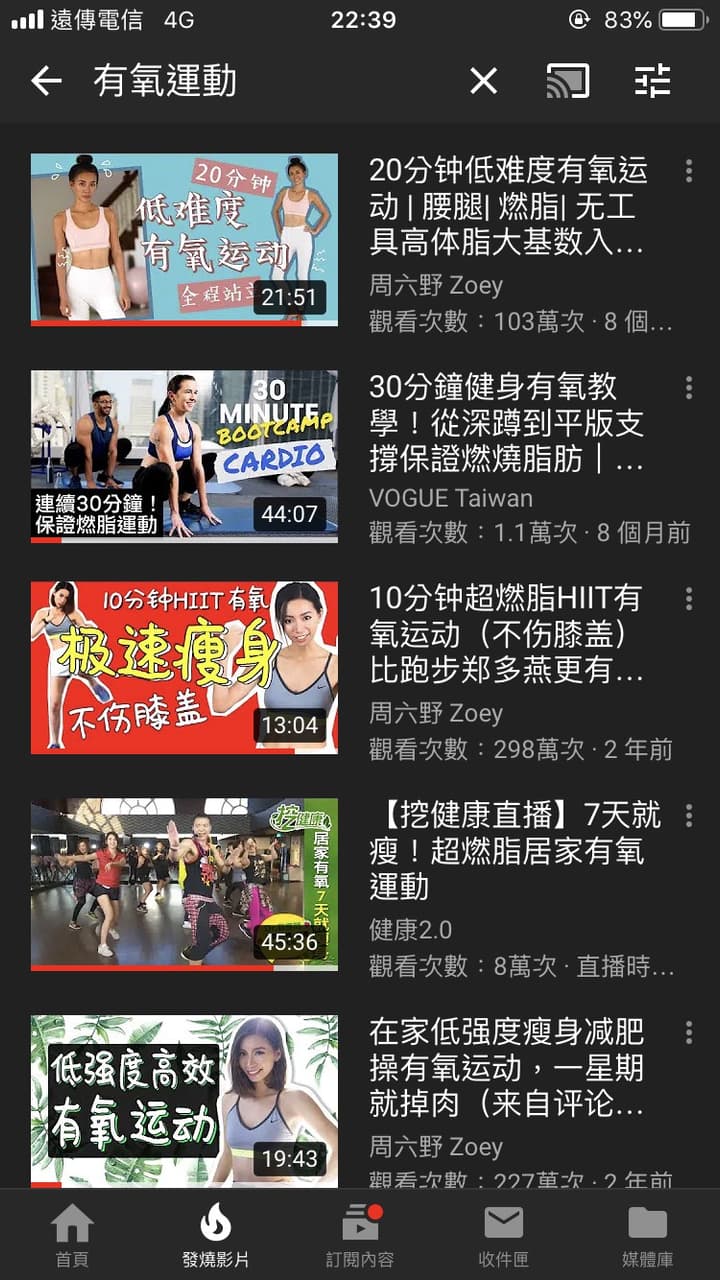This screenshot has width=720, height=1280.
Task: Open more options for VOGUE Taiwan video
Action: click(688, 388)
